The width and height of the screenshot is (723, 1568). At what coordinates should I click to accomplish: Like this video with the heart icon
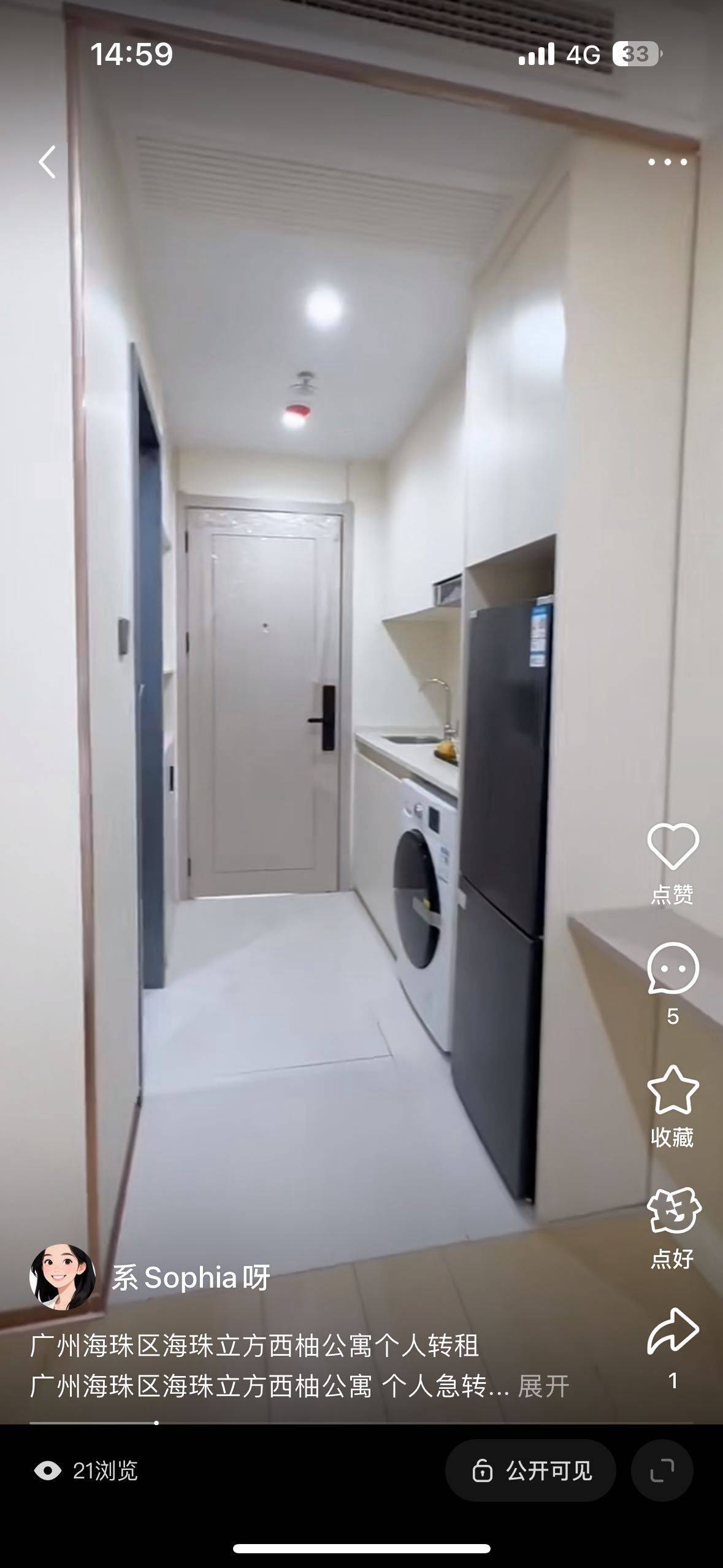coord(673,846)
